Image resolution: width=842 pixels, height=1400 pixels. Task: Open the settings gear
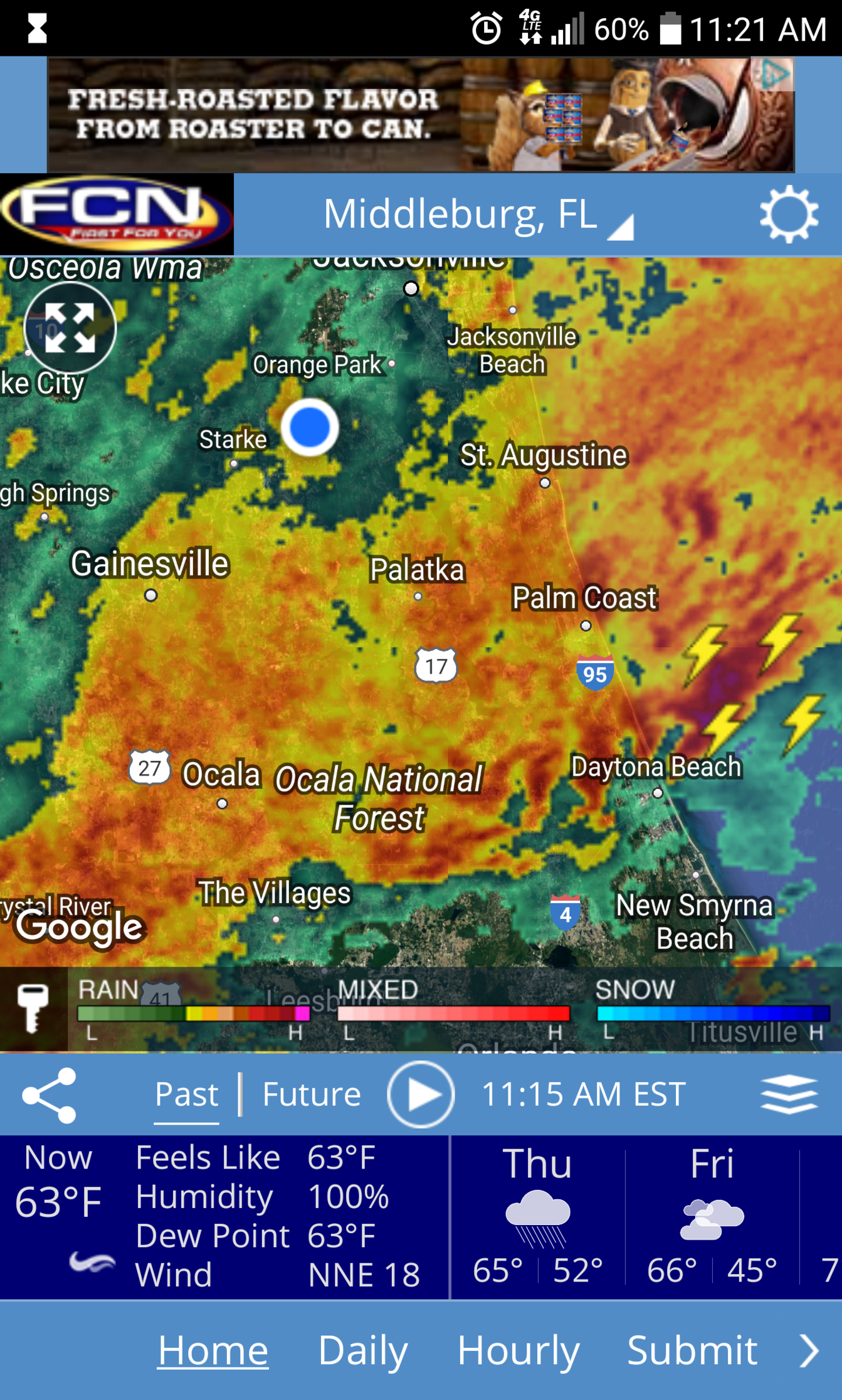click(x=788, y=215)
